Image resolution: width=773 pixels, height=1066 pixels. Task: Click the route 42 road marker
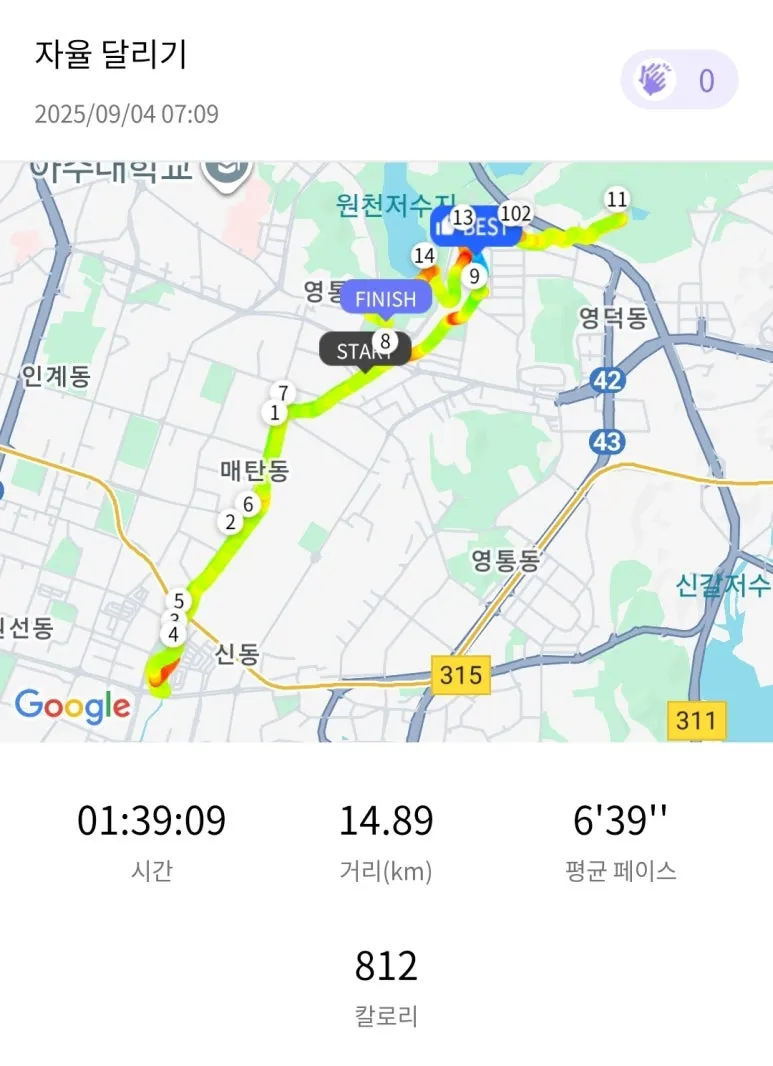(610, 380)
